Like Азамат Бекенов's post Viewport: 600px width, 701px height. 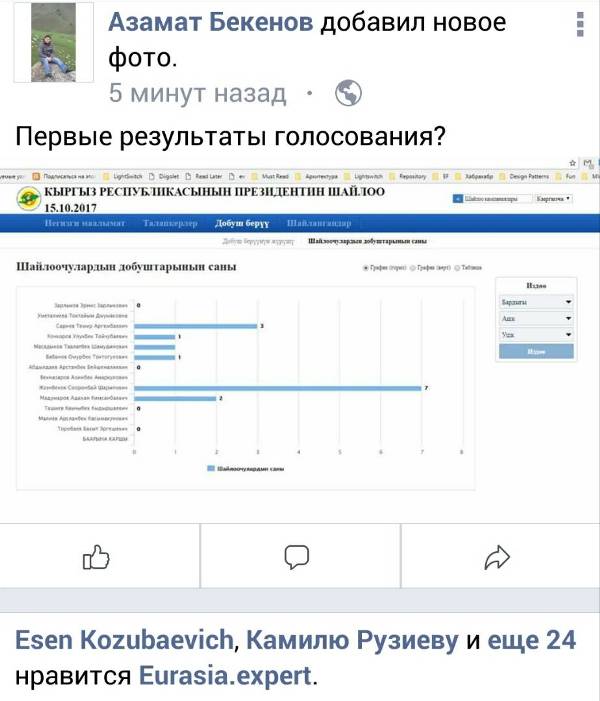96,557
